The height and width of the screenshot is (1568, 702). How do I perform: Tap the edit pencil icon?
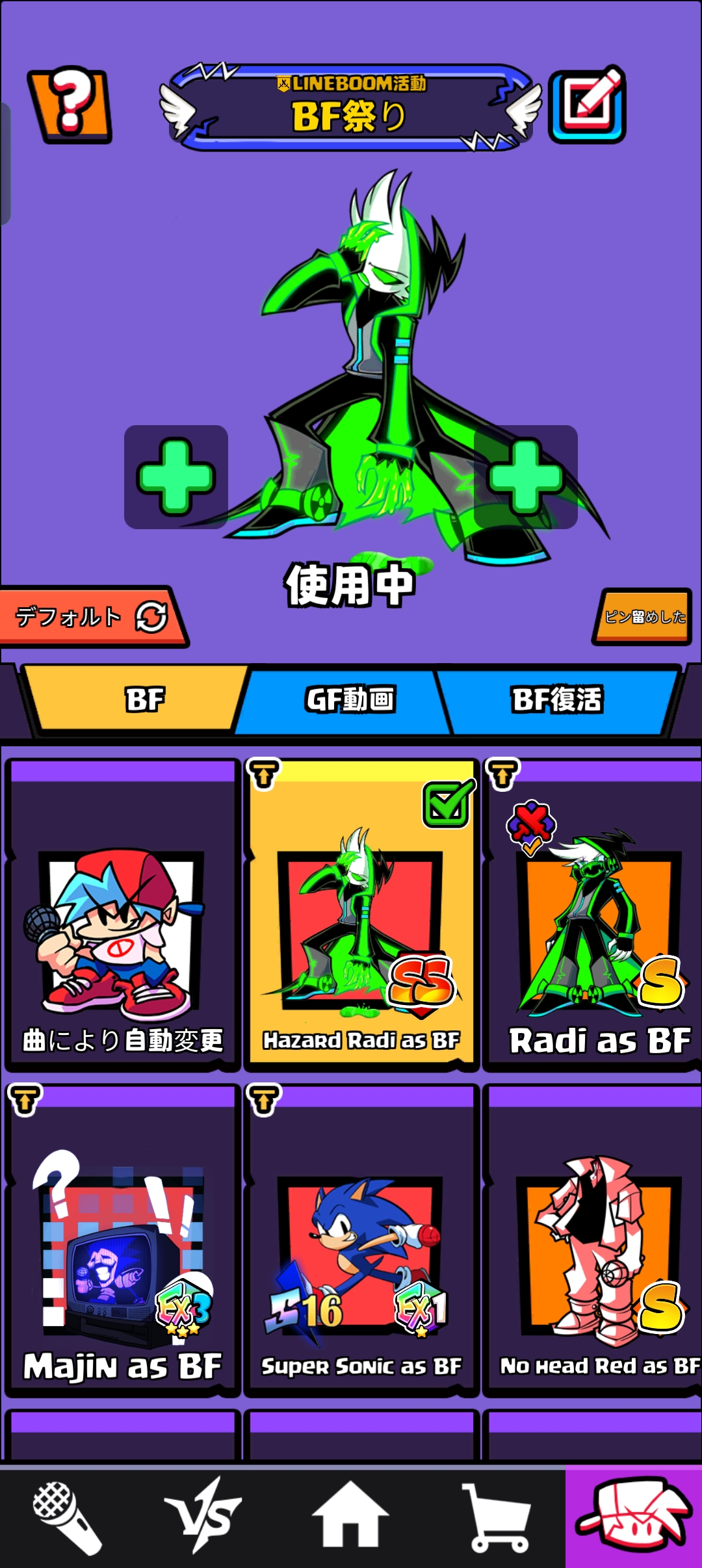[x=587, y=104]
